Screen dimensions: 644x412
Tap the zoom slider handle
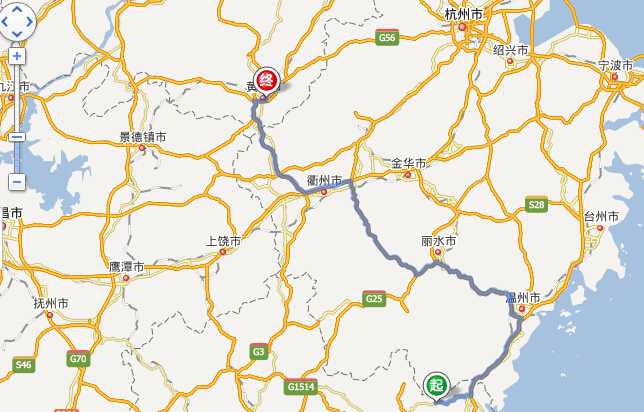coord(17,137)
